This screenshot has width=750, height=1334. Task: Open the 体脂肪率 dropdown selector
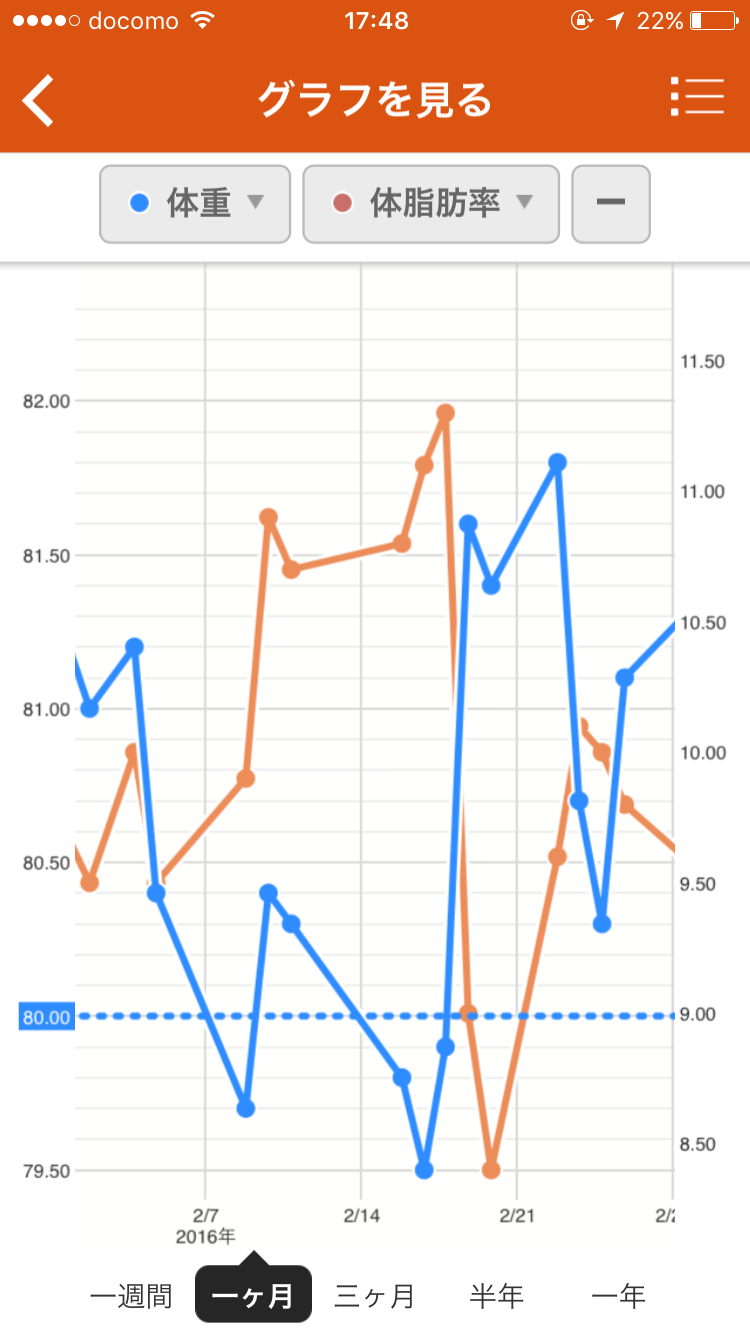(x=431, y=204)
